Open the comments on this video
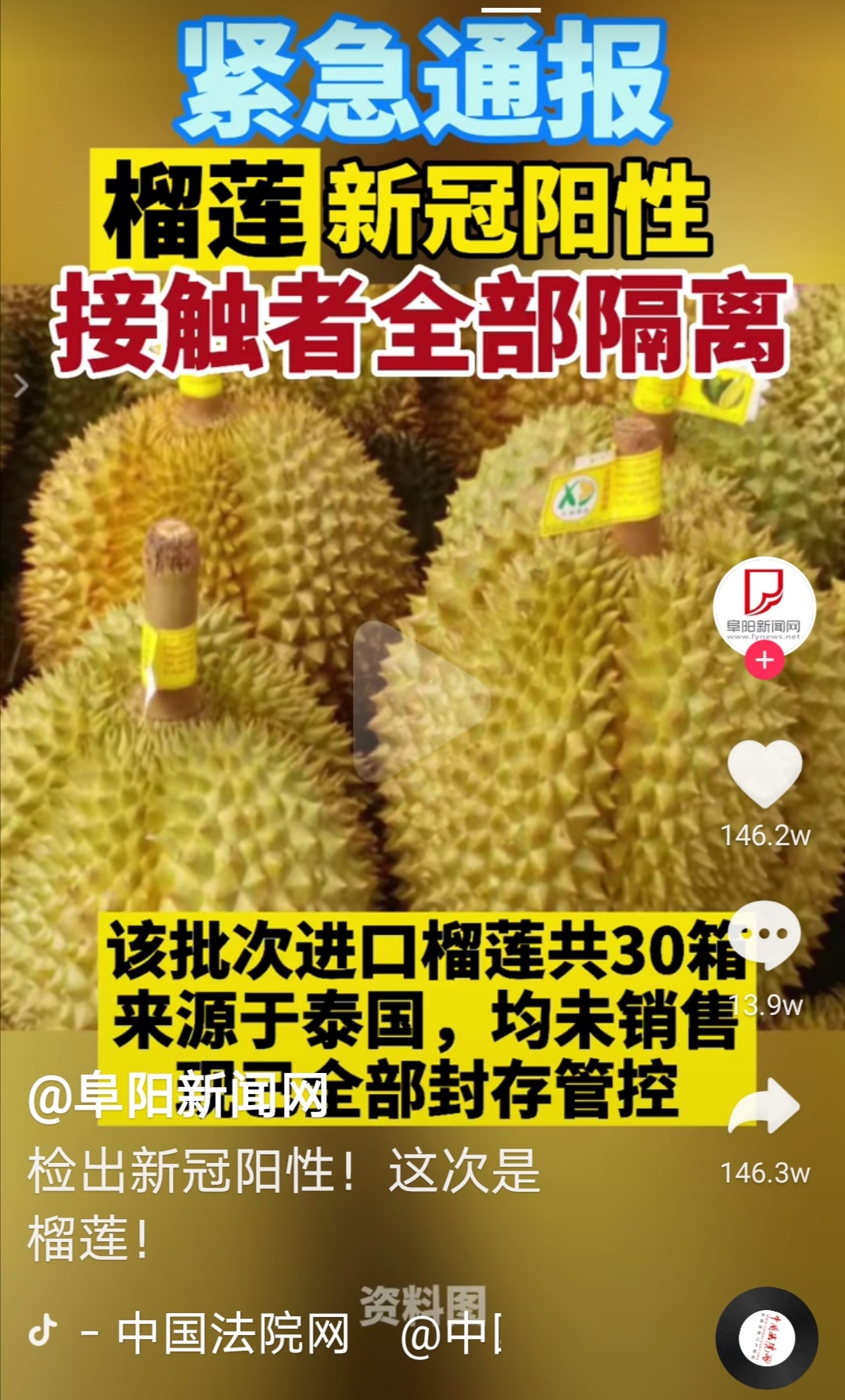 pyautogui.click(x=765, y=935)
